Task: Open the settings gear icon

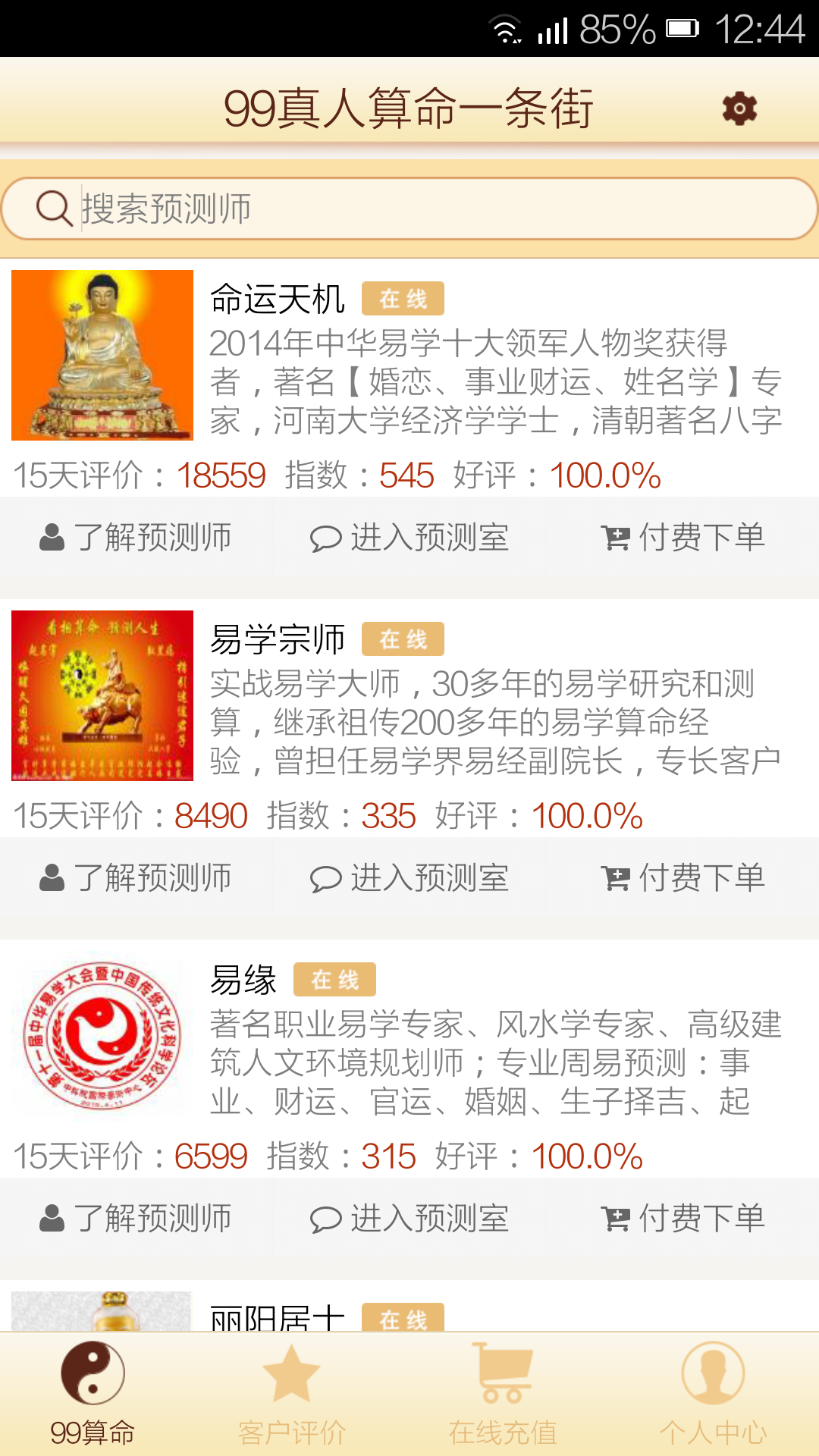Action: (739, 108)
